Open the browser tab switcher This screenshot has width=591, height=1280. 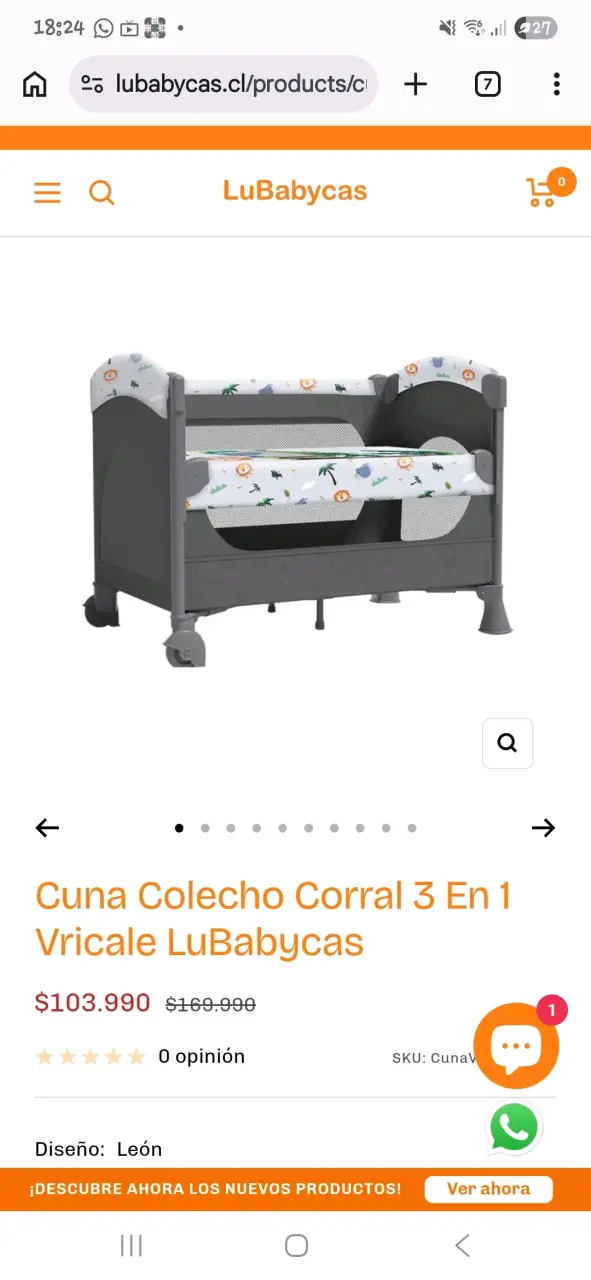click(487, 84)
